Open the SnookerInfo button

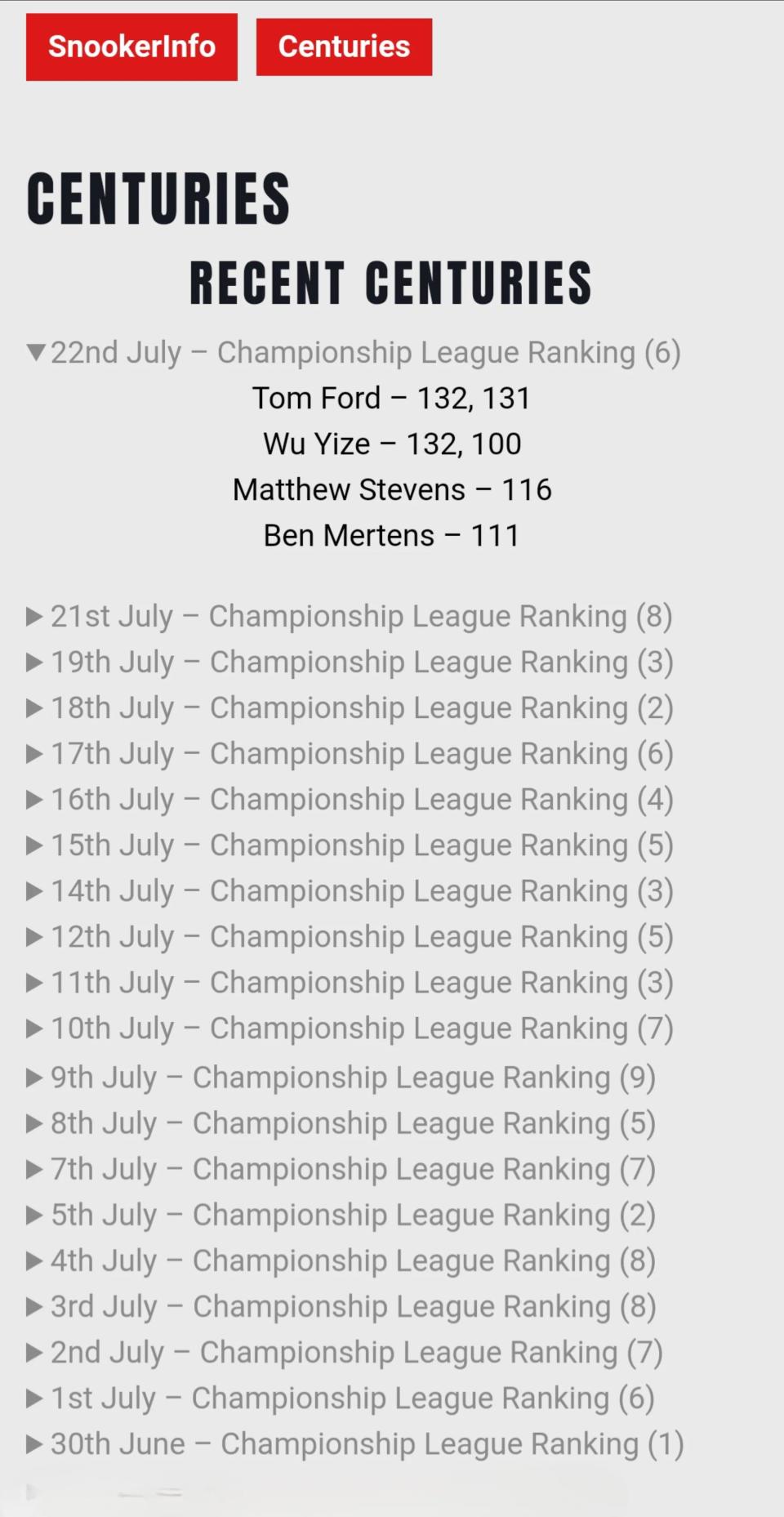click(x=131, y=47)
